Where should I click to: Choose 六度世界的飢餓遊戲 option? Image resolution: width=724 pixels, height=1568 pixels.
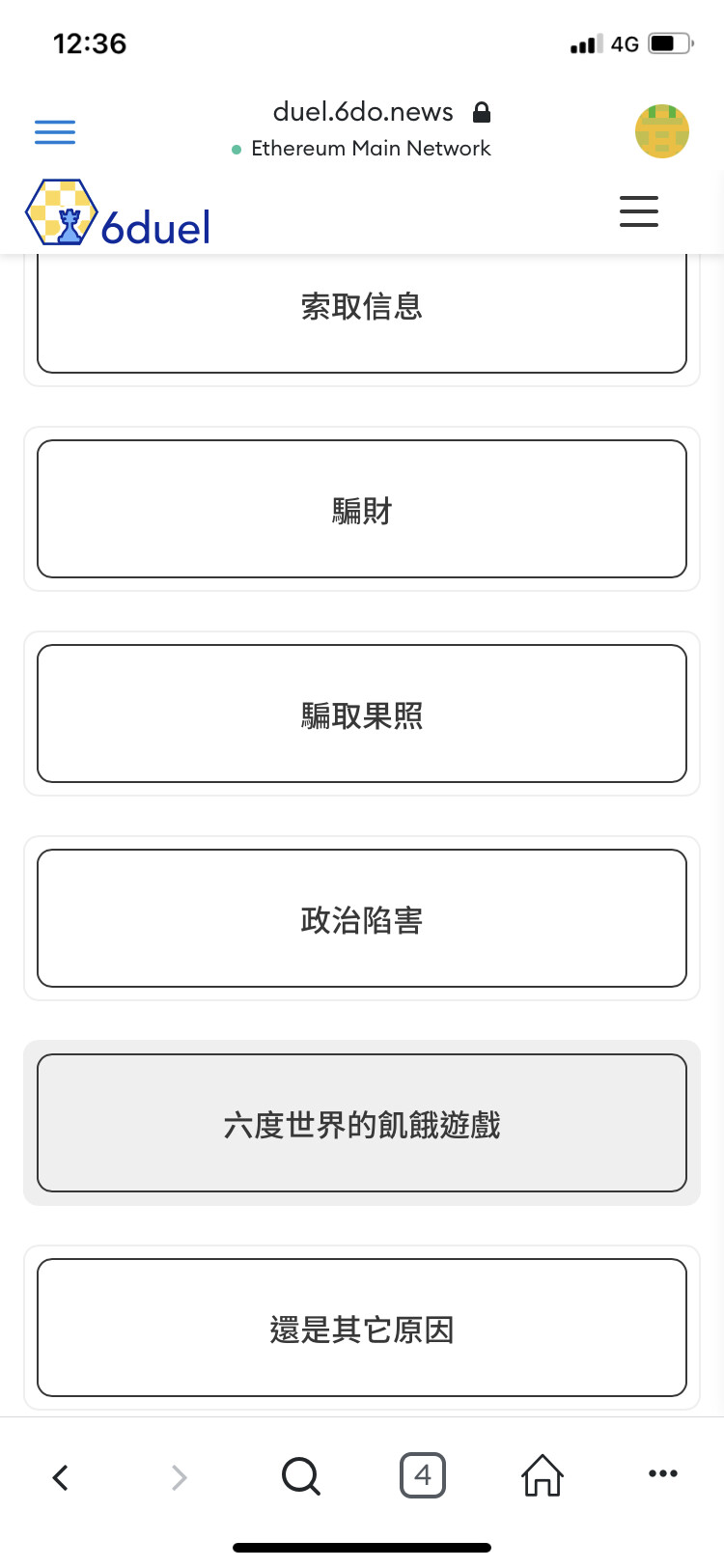coord(362,1123)
